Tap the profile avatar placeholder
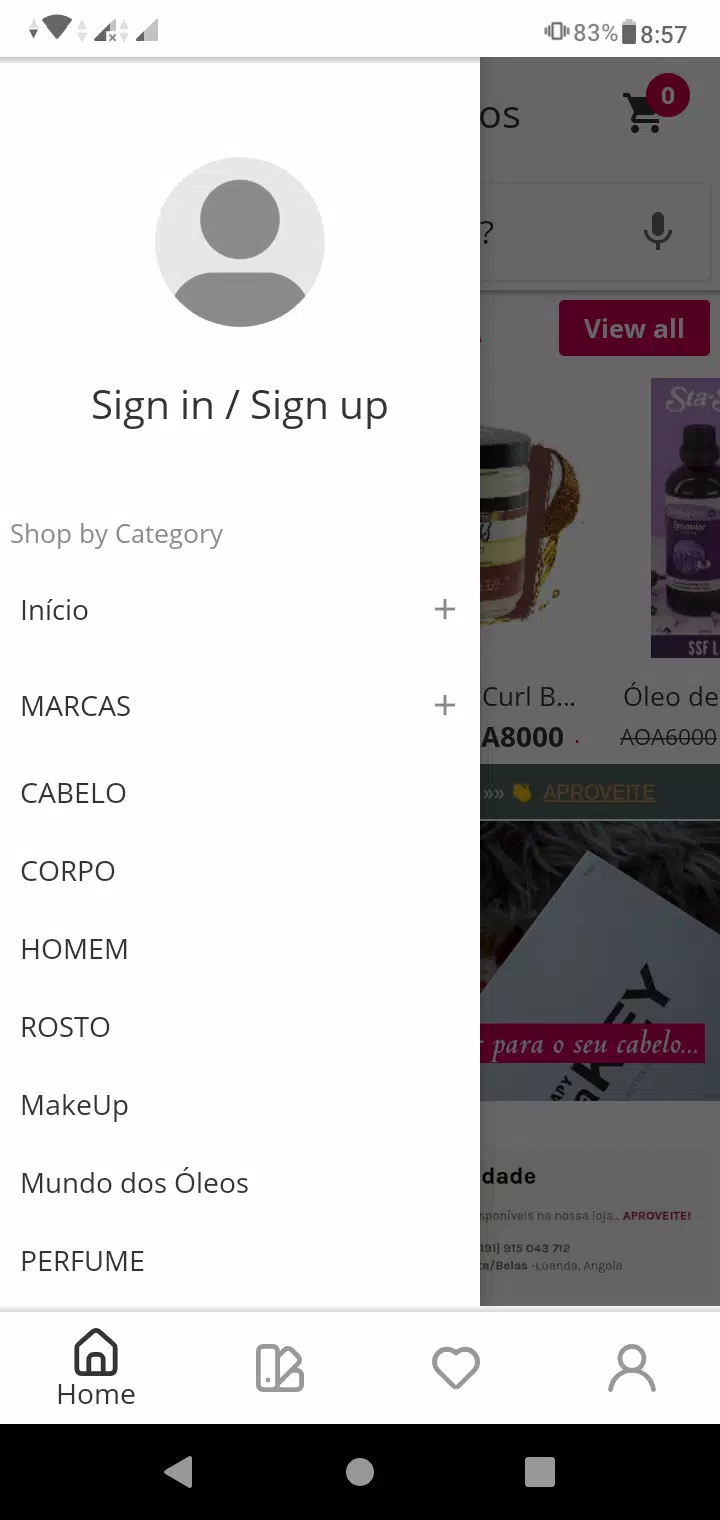This screenshot has width=720, height=1520. click(240, 241)
